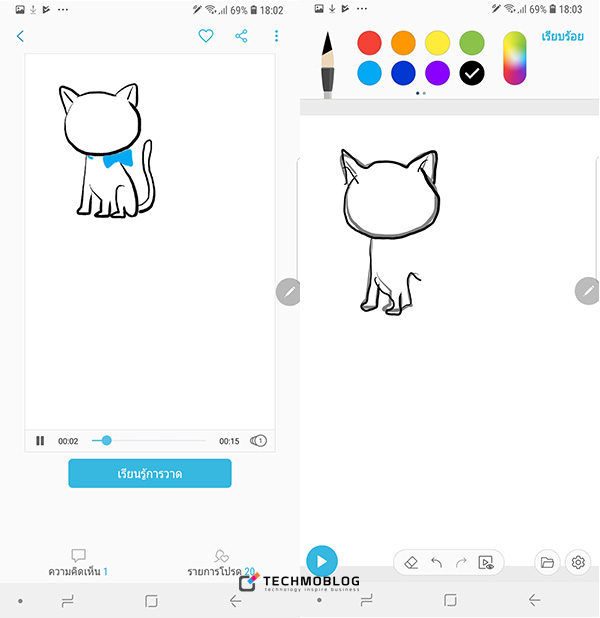This screenshot has height=618, width=600.
Task: Choose the yellow color swatch
Action: (437, 43)
